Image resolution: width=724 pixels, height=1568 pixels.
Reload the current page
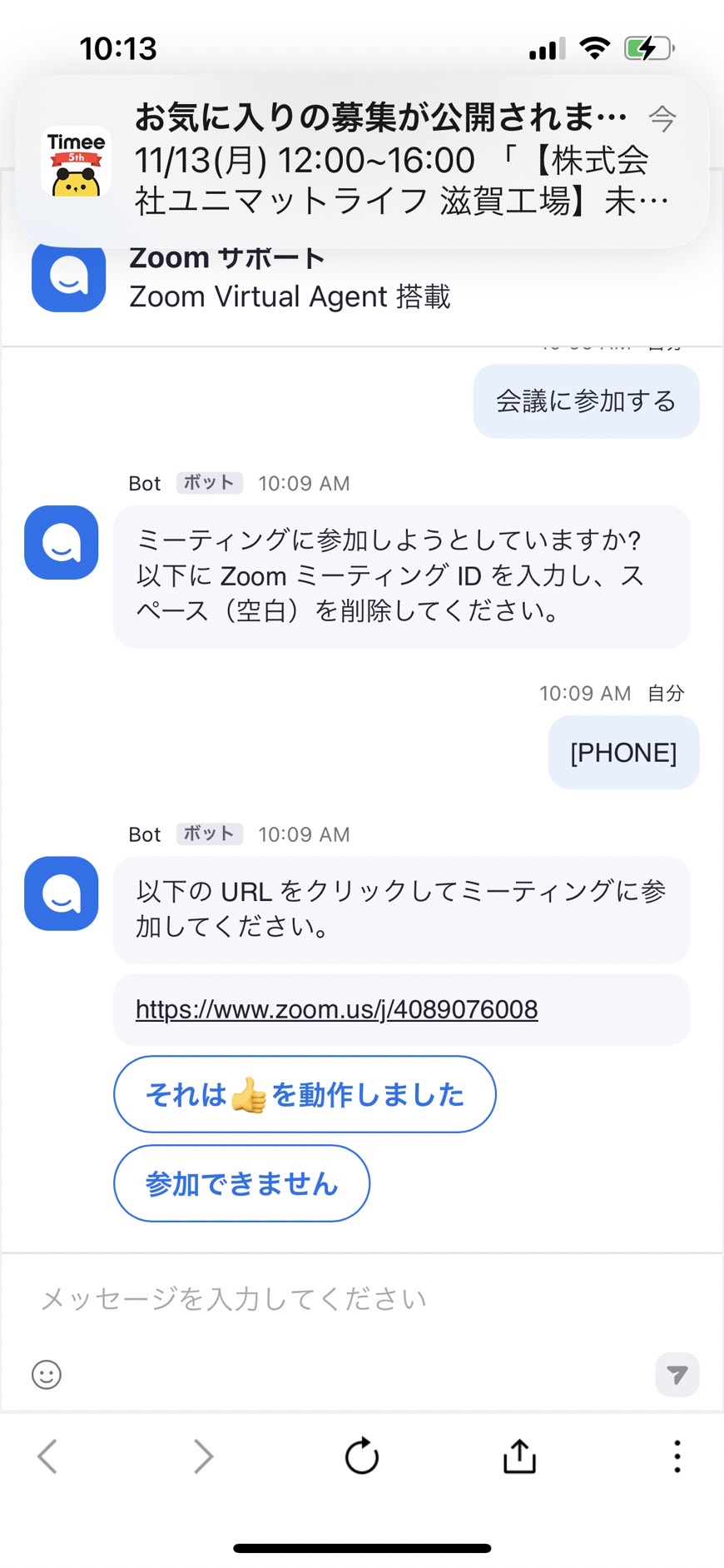pos(362,1456)
